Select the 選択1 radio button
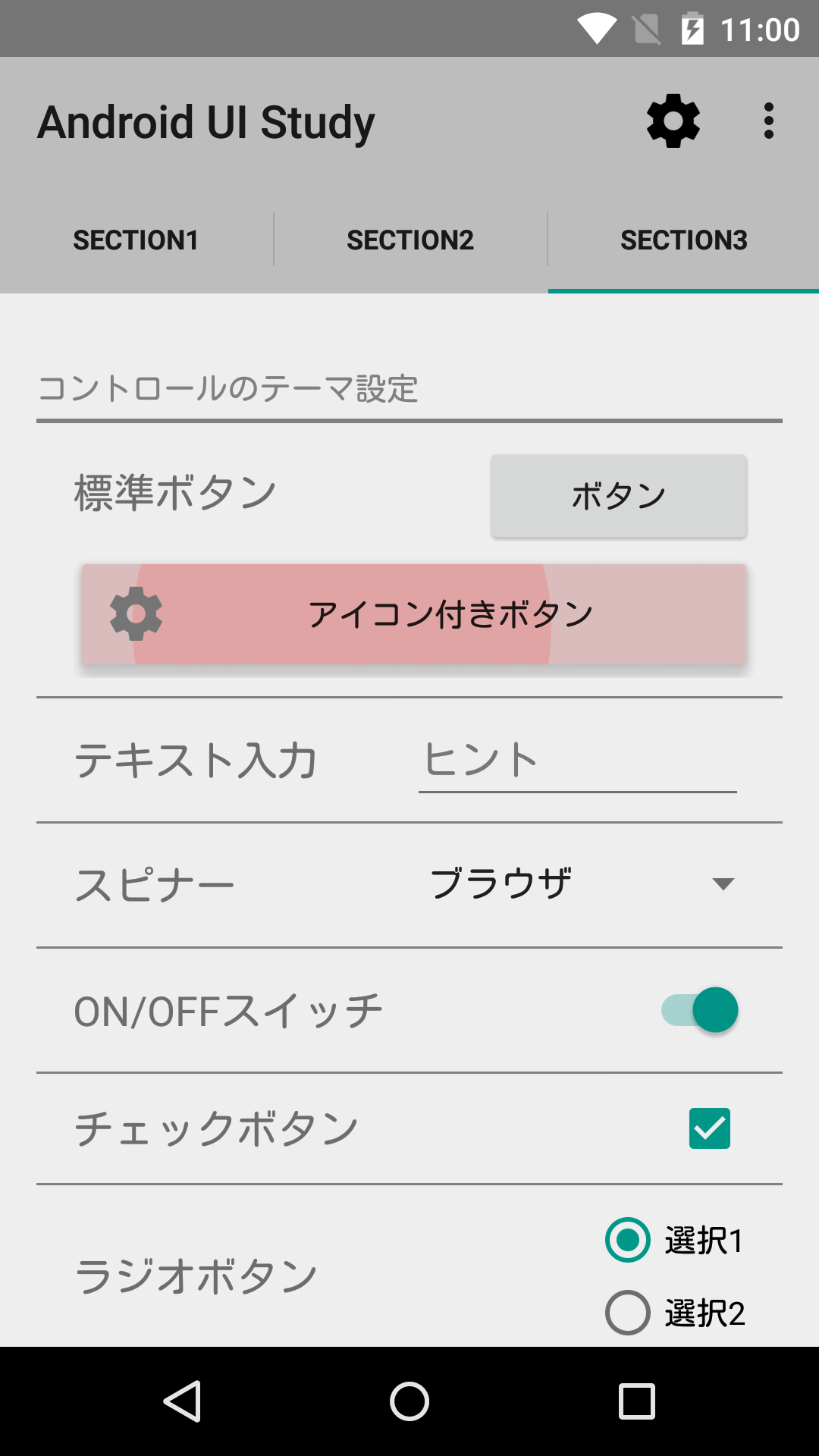This screenshot has height=1456, width=819. [675, 1240]
